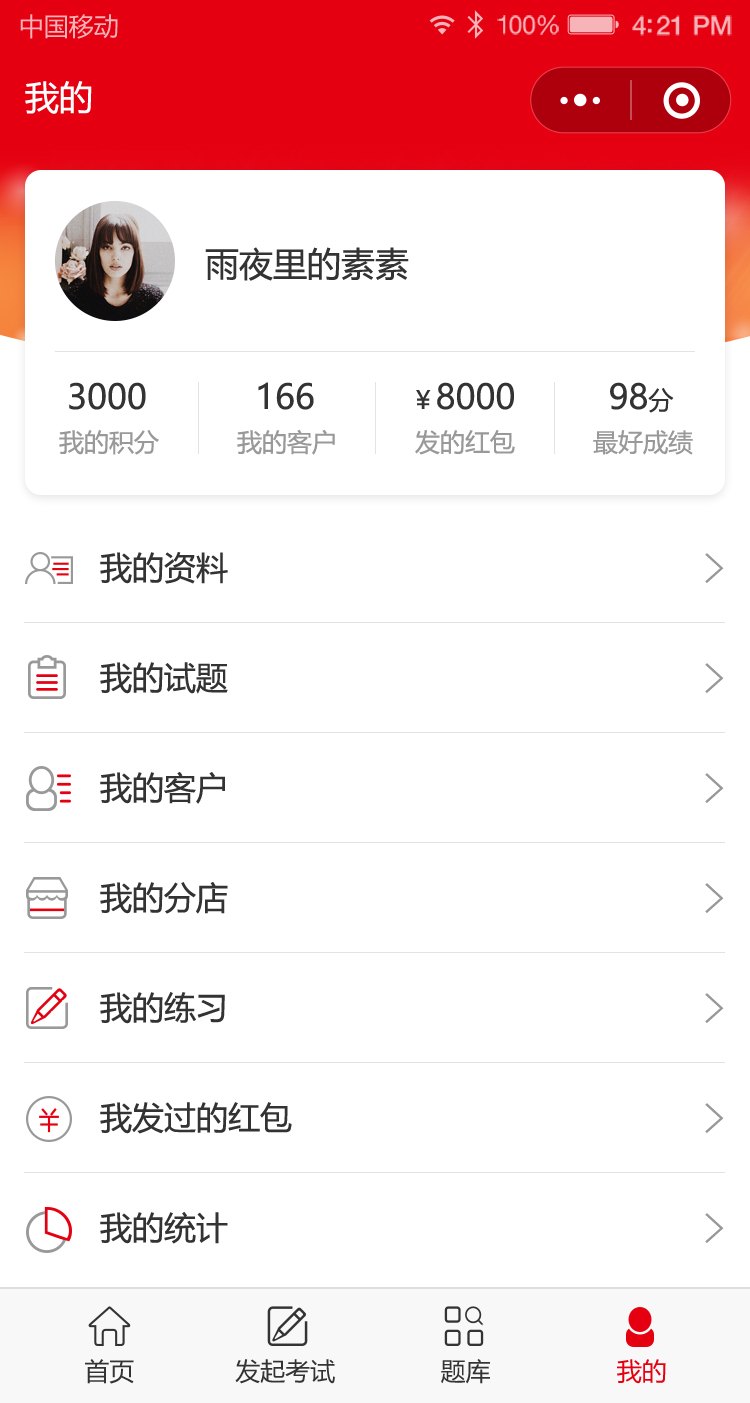Open 我的练习
This screenshot has width=750, height=1403.
(x=375, y=1008)
